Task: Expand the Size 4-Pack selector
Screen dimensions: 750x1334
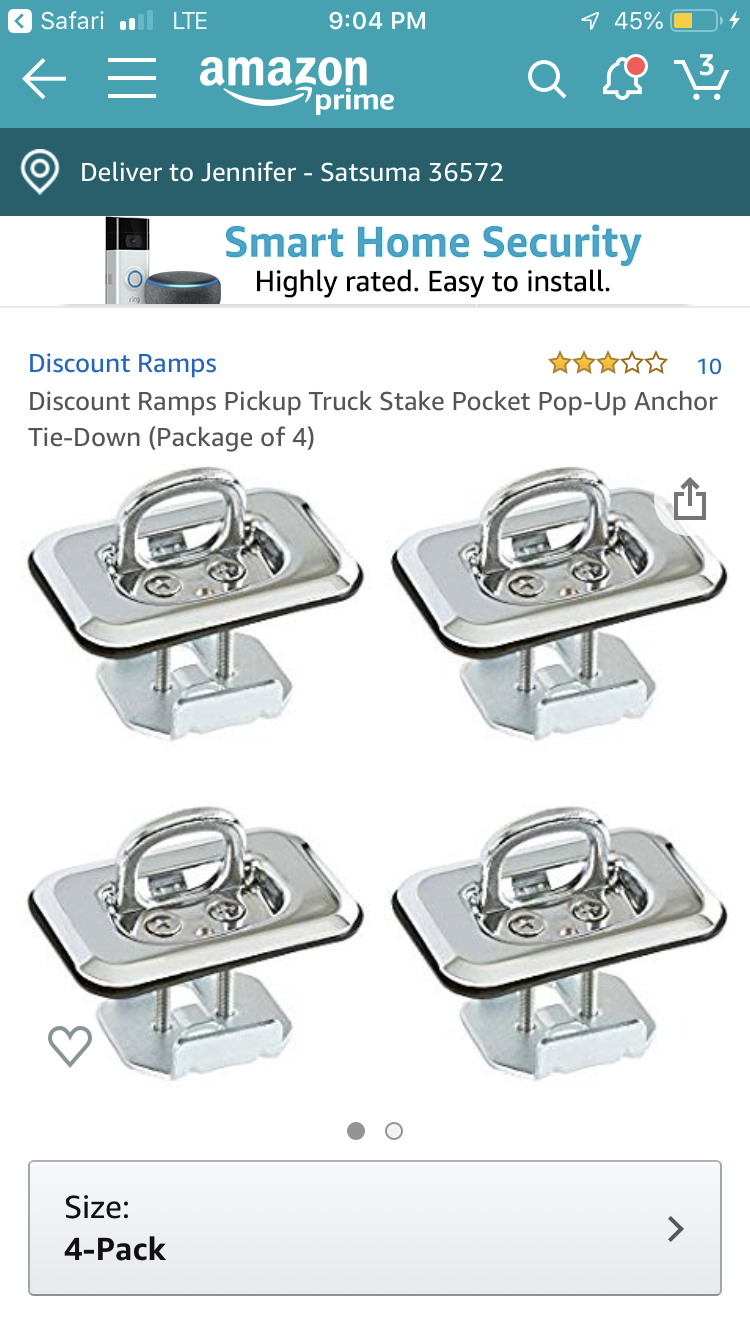Action: 375,1228
